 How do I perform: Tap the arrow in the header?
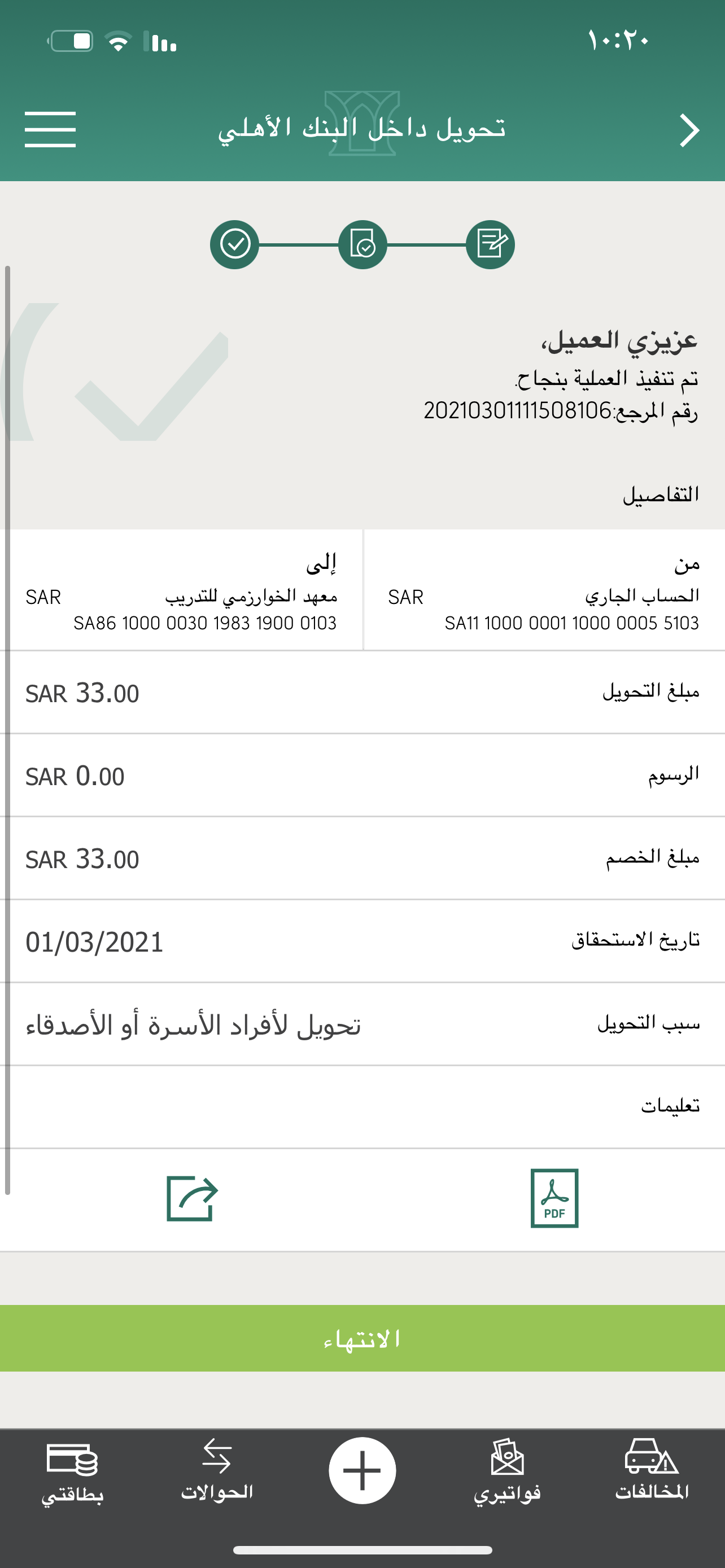pyautogui.click(x=689, y=130)
